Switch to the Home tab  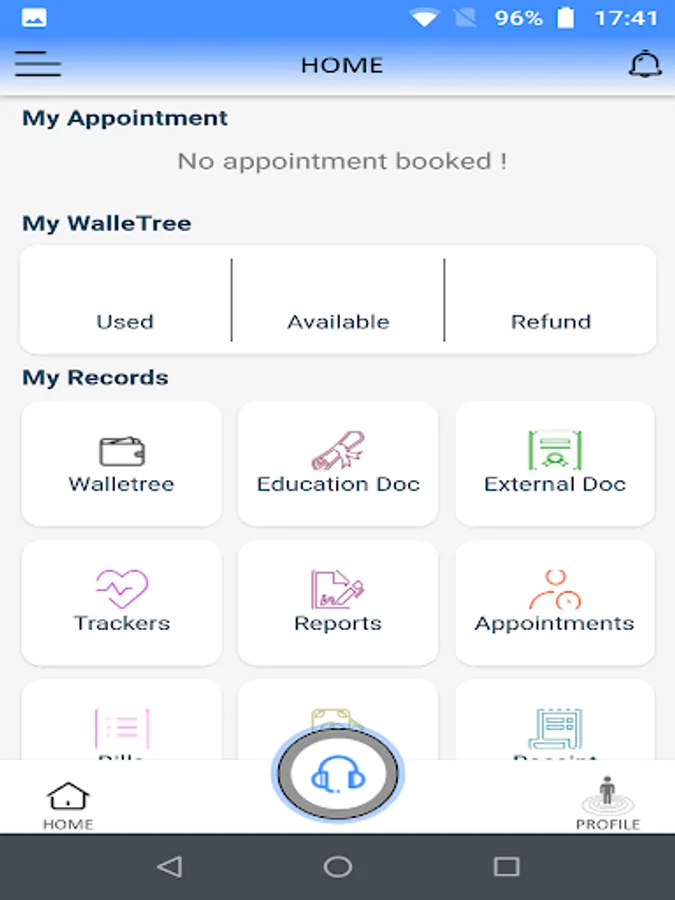[x=68, y=803]
